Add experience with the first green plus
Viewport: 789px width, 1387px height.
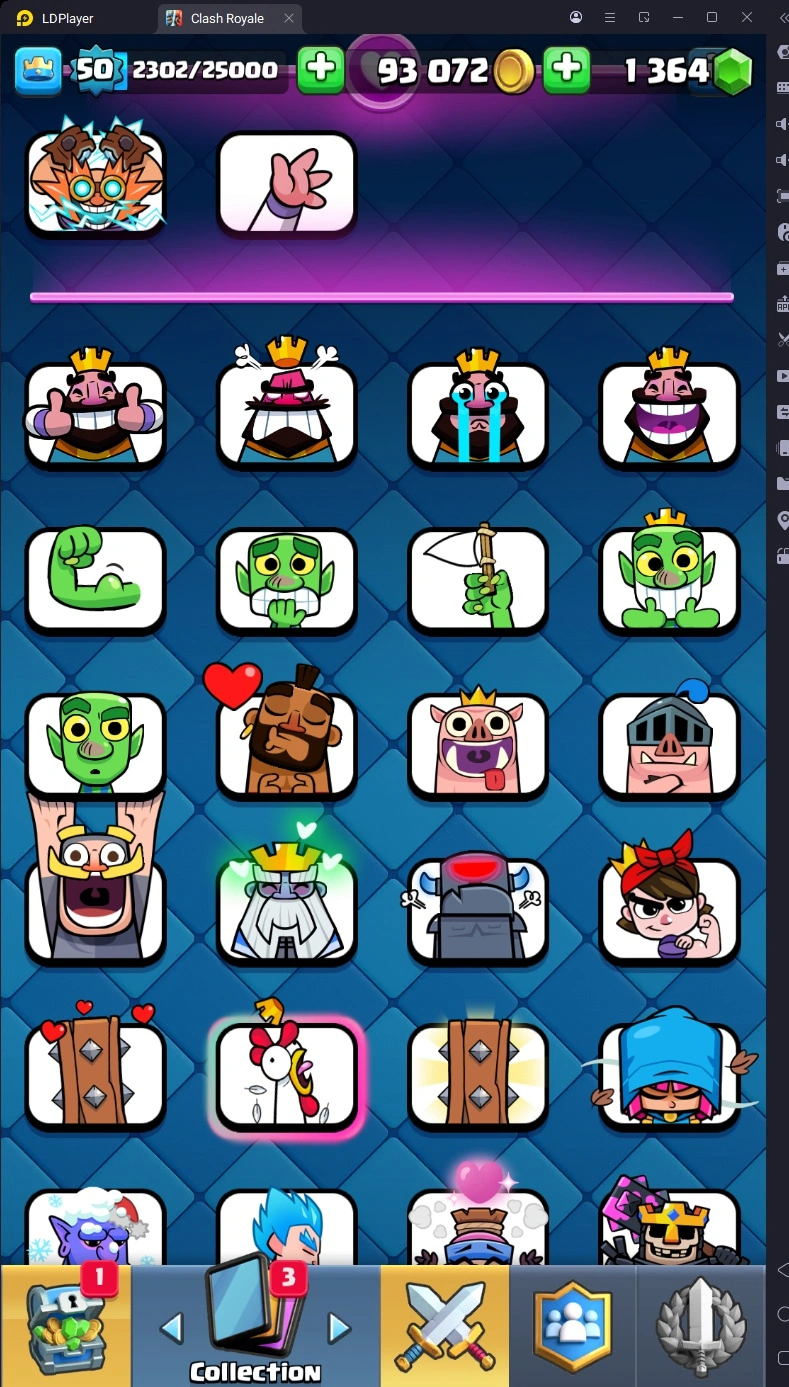coord(321,69)
